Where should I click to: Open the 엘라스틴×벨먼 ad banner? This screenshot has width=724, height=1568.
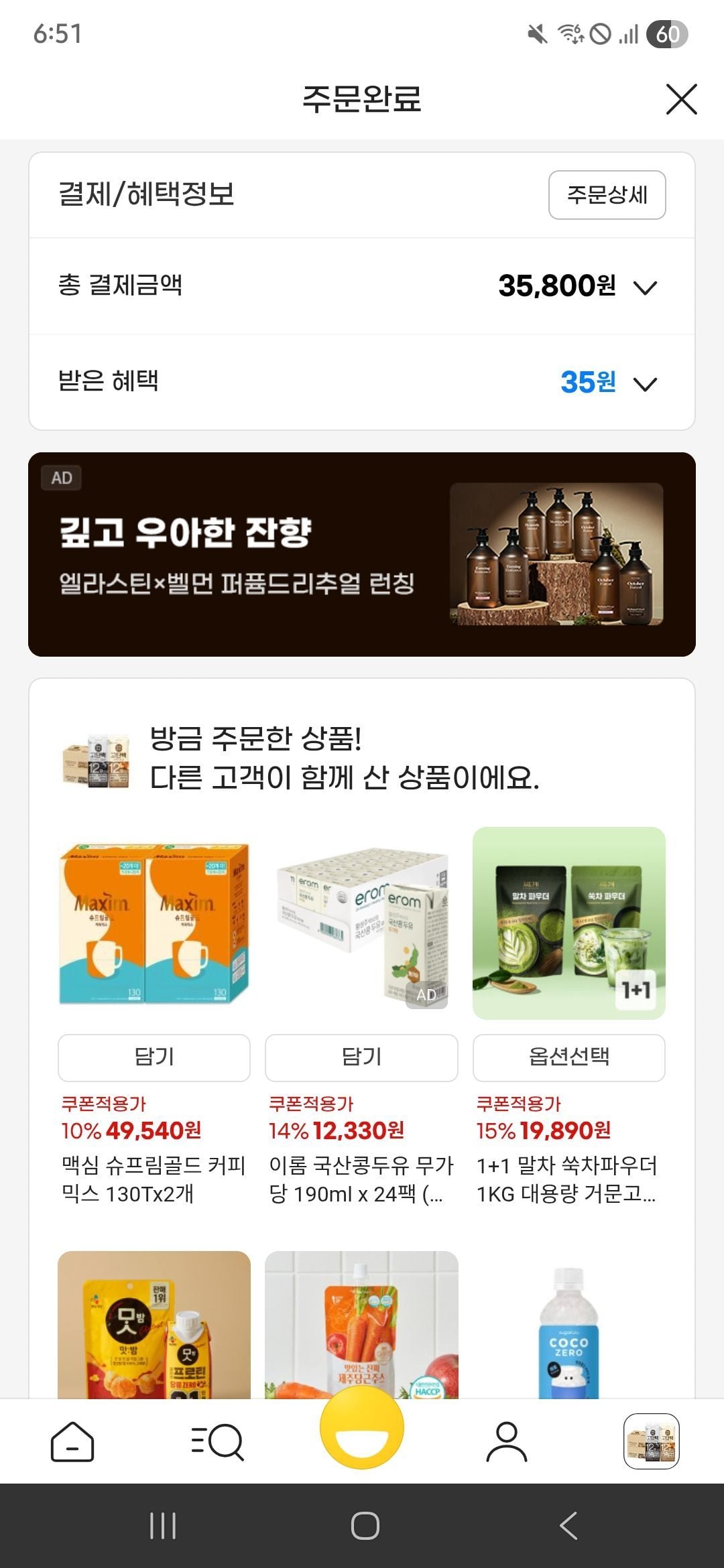point(362,554)
